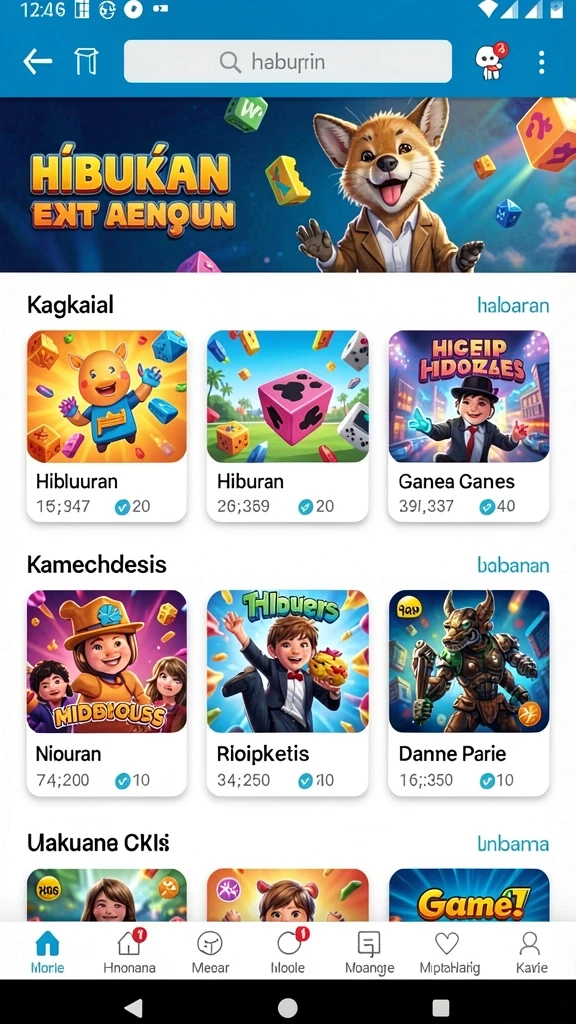Open the Hiburan game with pink dice
This screenshot has height=1024, width=576.
point(288,426)
